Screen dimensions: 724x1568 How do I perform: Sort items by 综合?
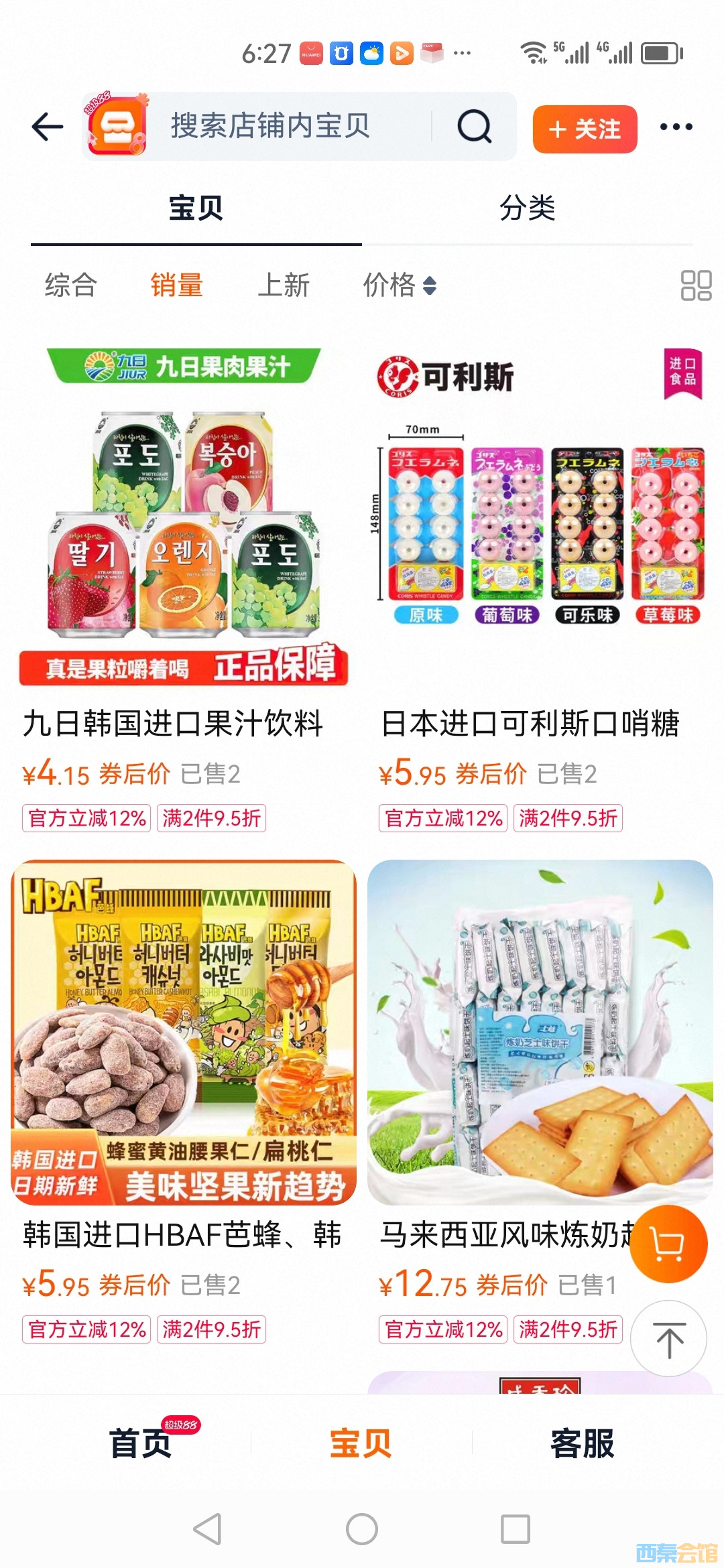pyautogui.click(x=71, y=285)
